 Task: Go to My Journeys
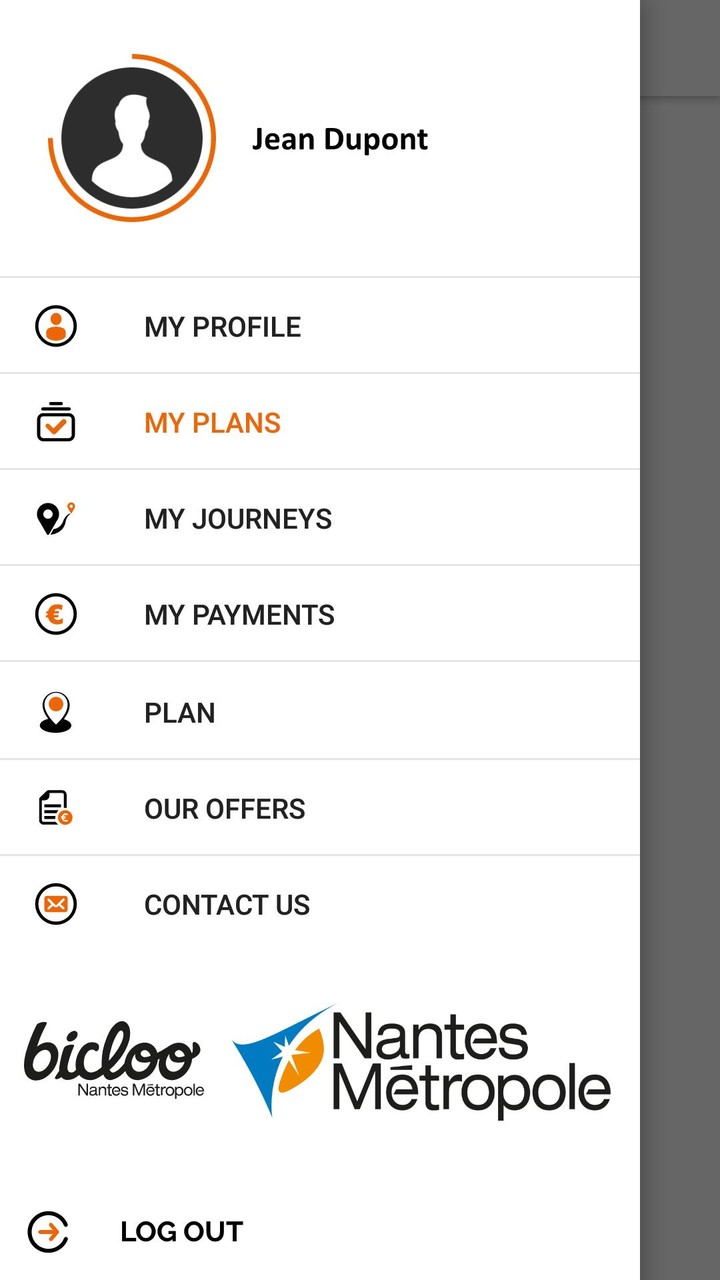click(x=238, y=519)
